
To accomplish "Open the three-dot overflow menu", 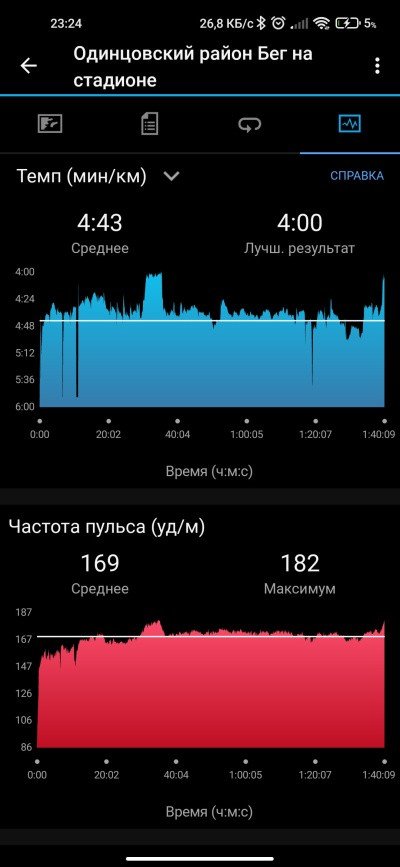I will click(377, 66).
